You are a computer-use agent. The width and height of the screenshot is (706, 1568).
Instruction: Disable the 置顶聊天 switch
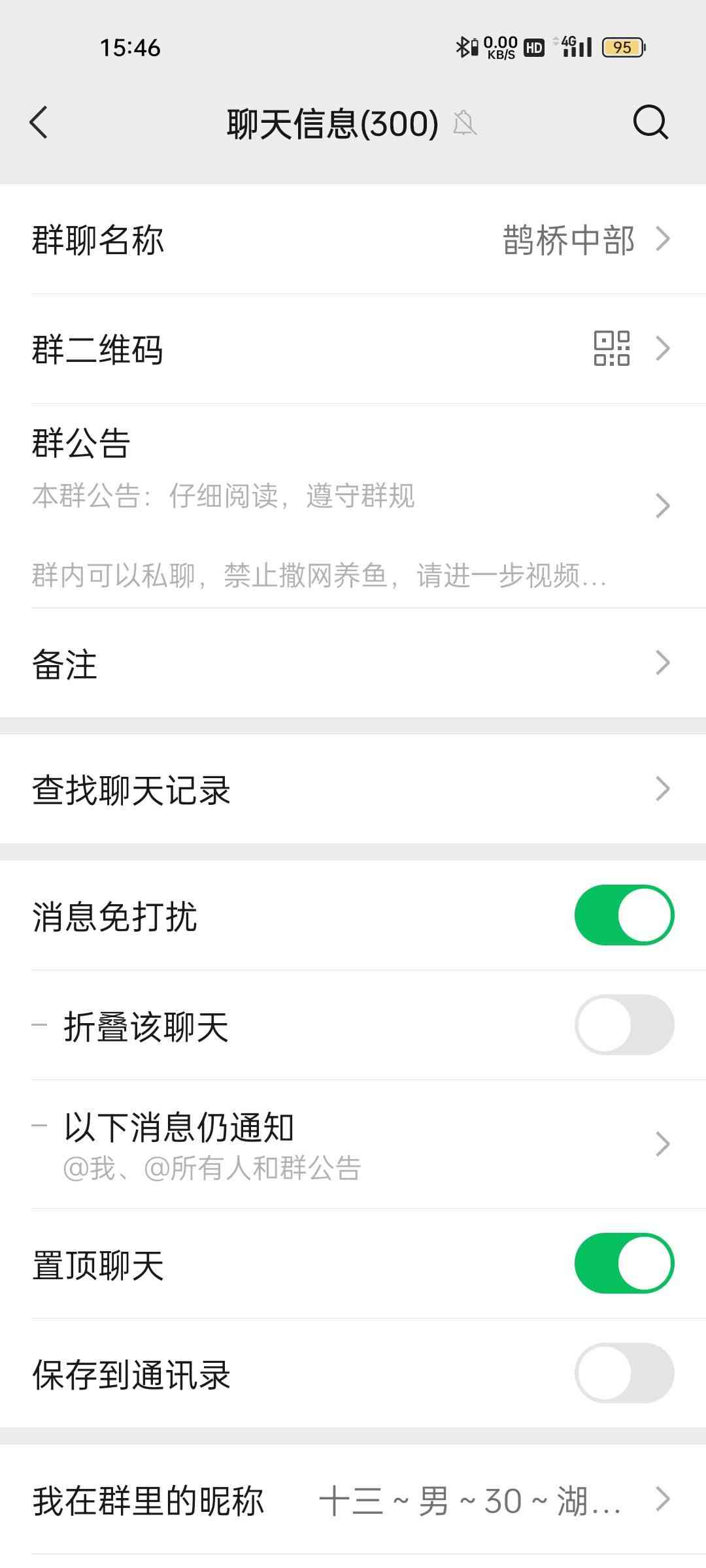point(624,1263)
